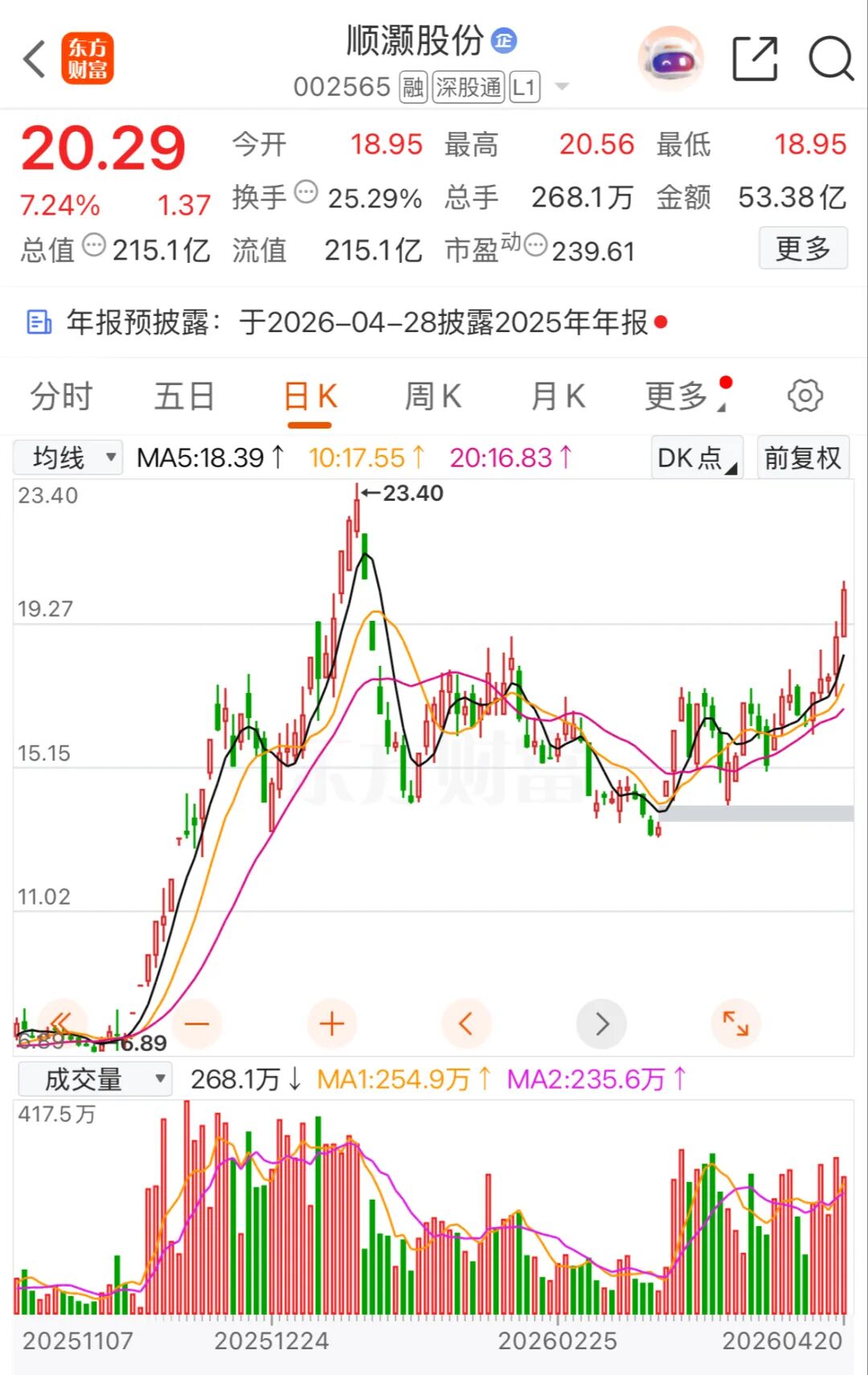
Task: Tap the DK点 indicator button
Action: point(696,458)
